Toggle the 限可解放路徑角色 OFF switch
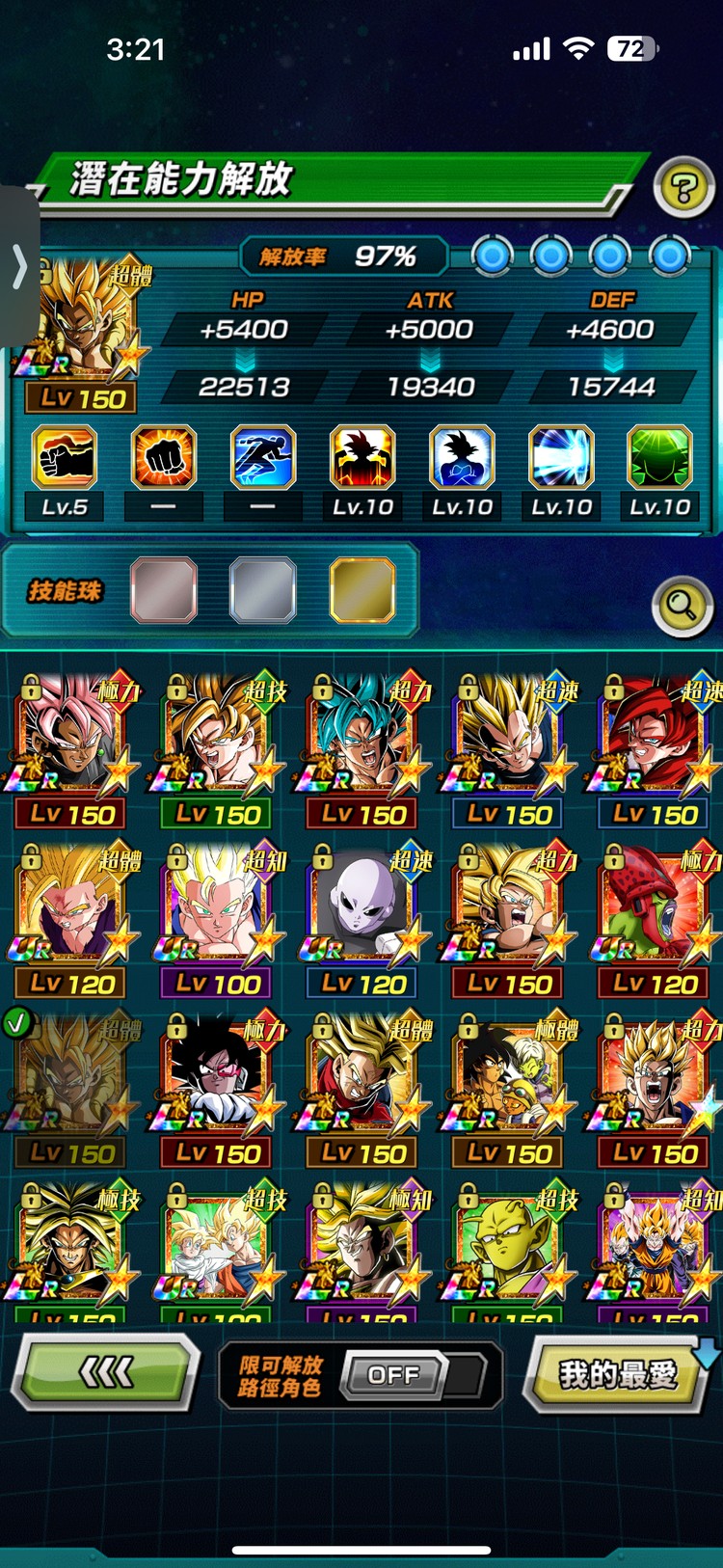This screenshot has height=1568, width=723. [x=395, y=1375]
